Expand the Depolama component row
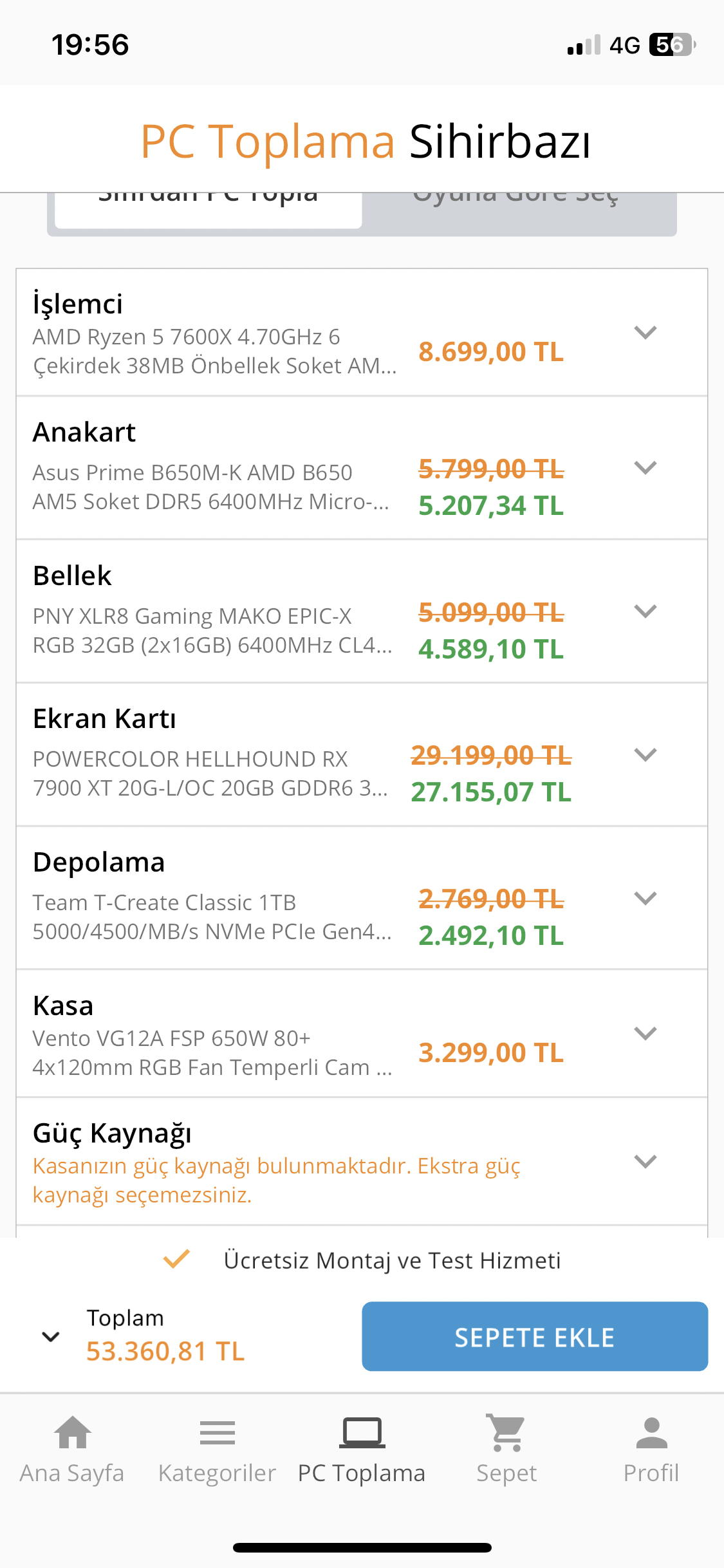The height and width of the screenshot is (1568, 724). (645, 898)
